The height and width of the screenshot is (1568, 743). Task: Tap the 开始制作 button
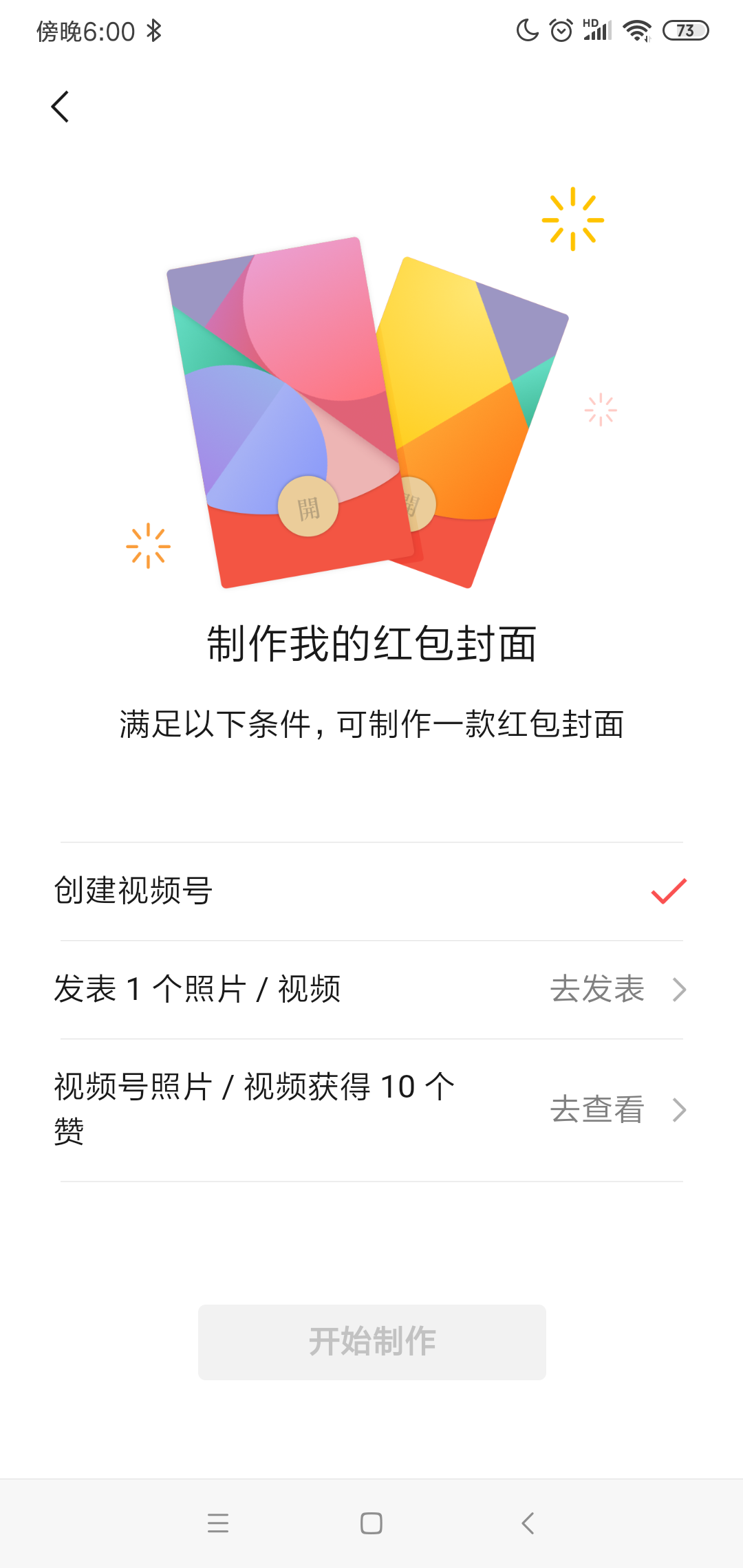pyautogui.click(x=371, y=1342)
